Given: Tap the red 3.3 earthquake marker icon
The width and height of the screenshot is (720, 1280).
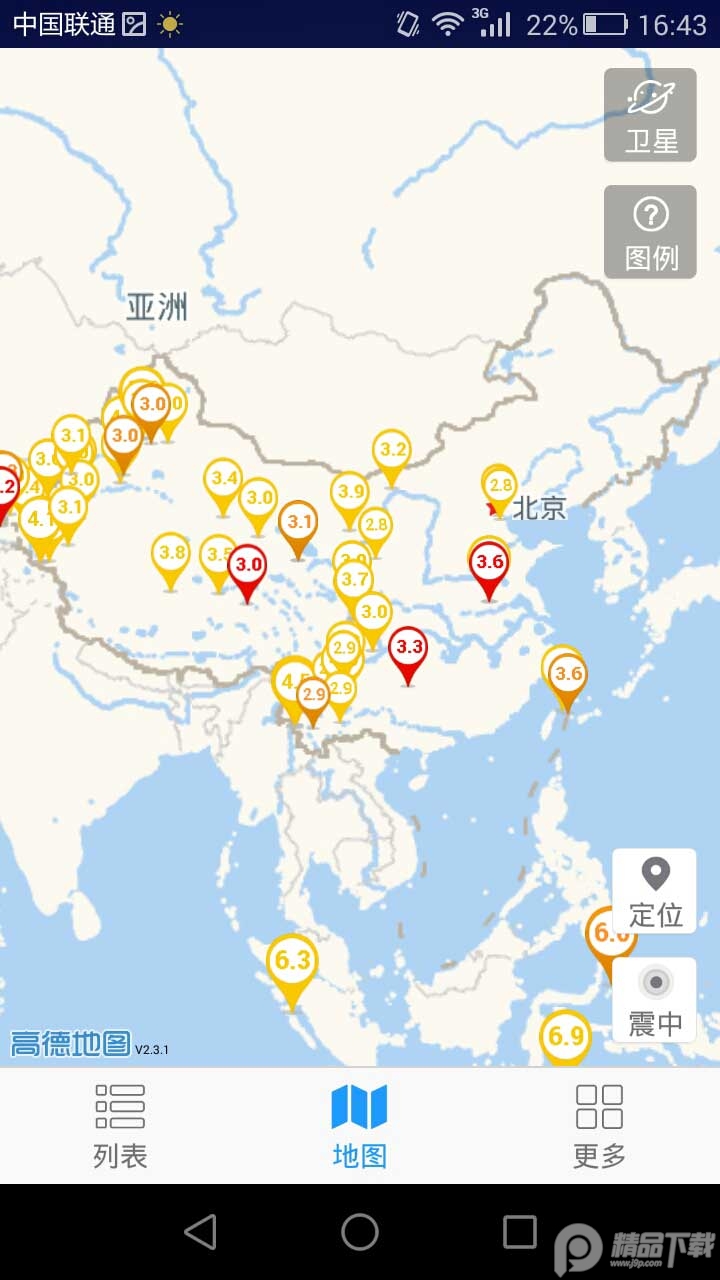Looking at the screenshot, I should (406, 647).
